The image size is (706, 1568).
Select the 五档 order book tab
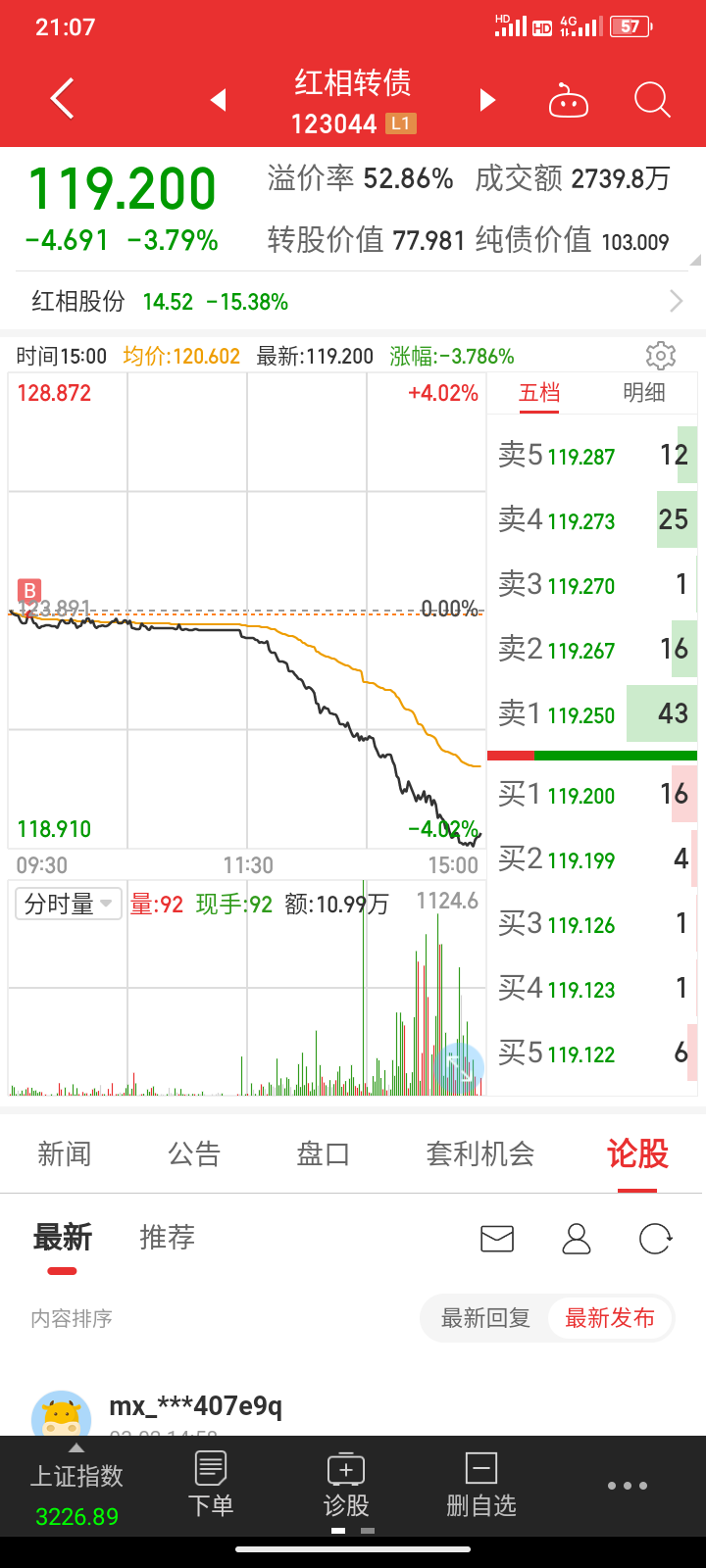pos(539,393)
